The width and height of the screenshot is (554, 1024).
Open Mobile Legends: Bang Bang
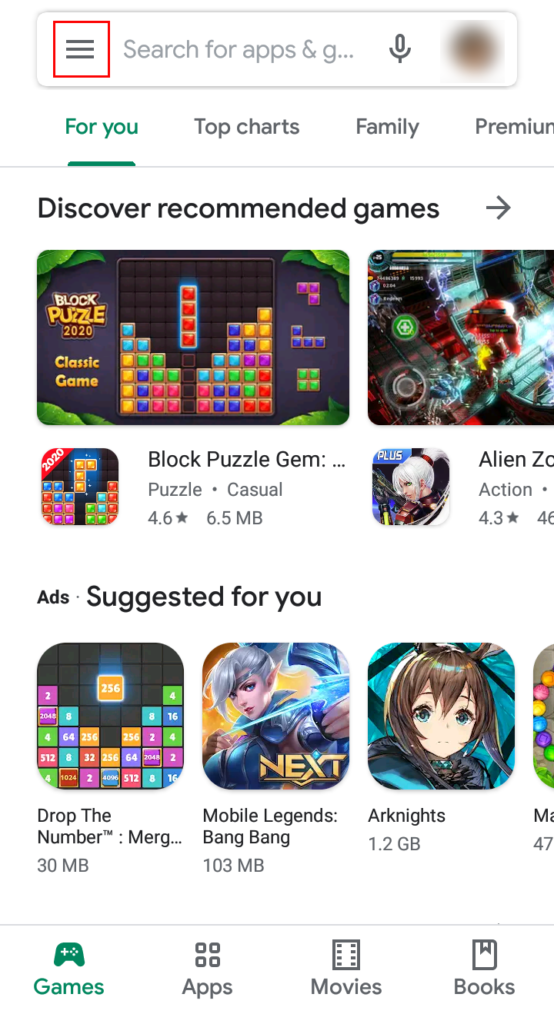tap(276, 758)
